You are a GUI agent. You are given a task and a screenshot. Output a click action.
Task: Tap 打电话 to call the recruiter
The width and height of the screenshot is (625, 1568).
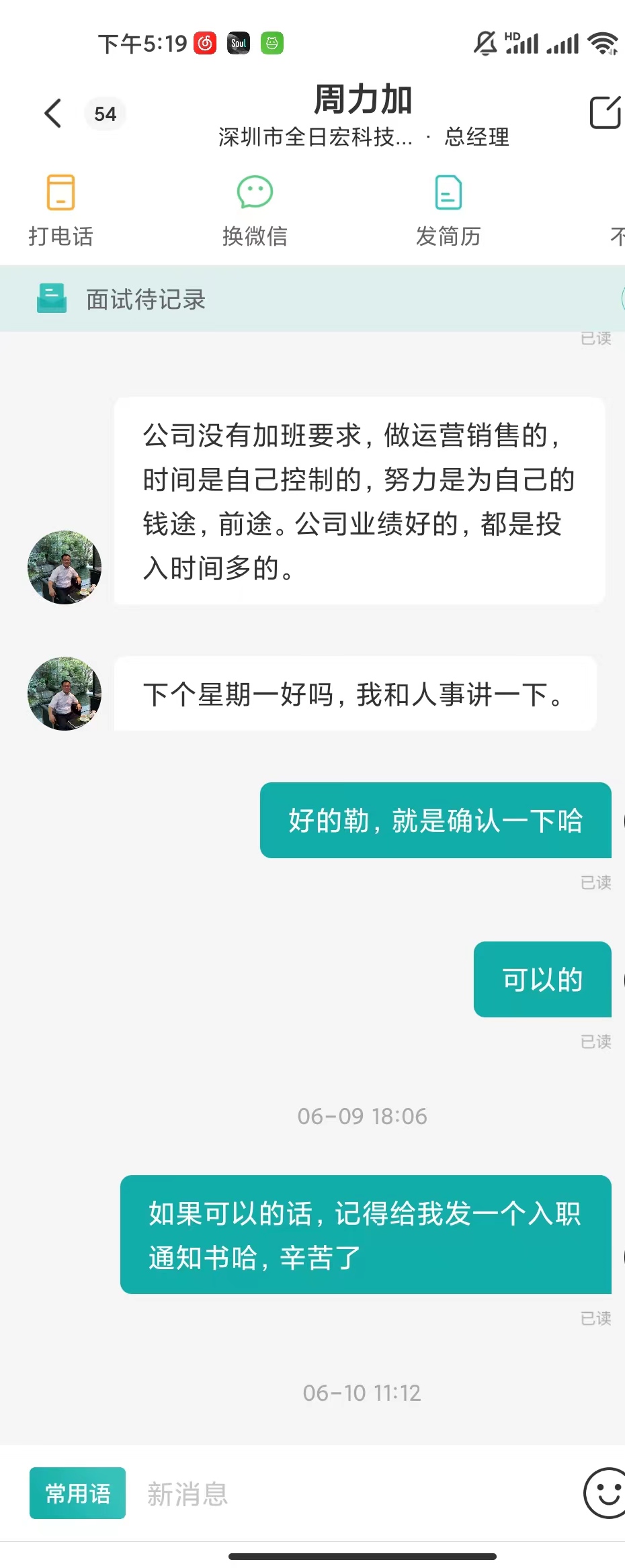(60, 210)
